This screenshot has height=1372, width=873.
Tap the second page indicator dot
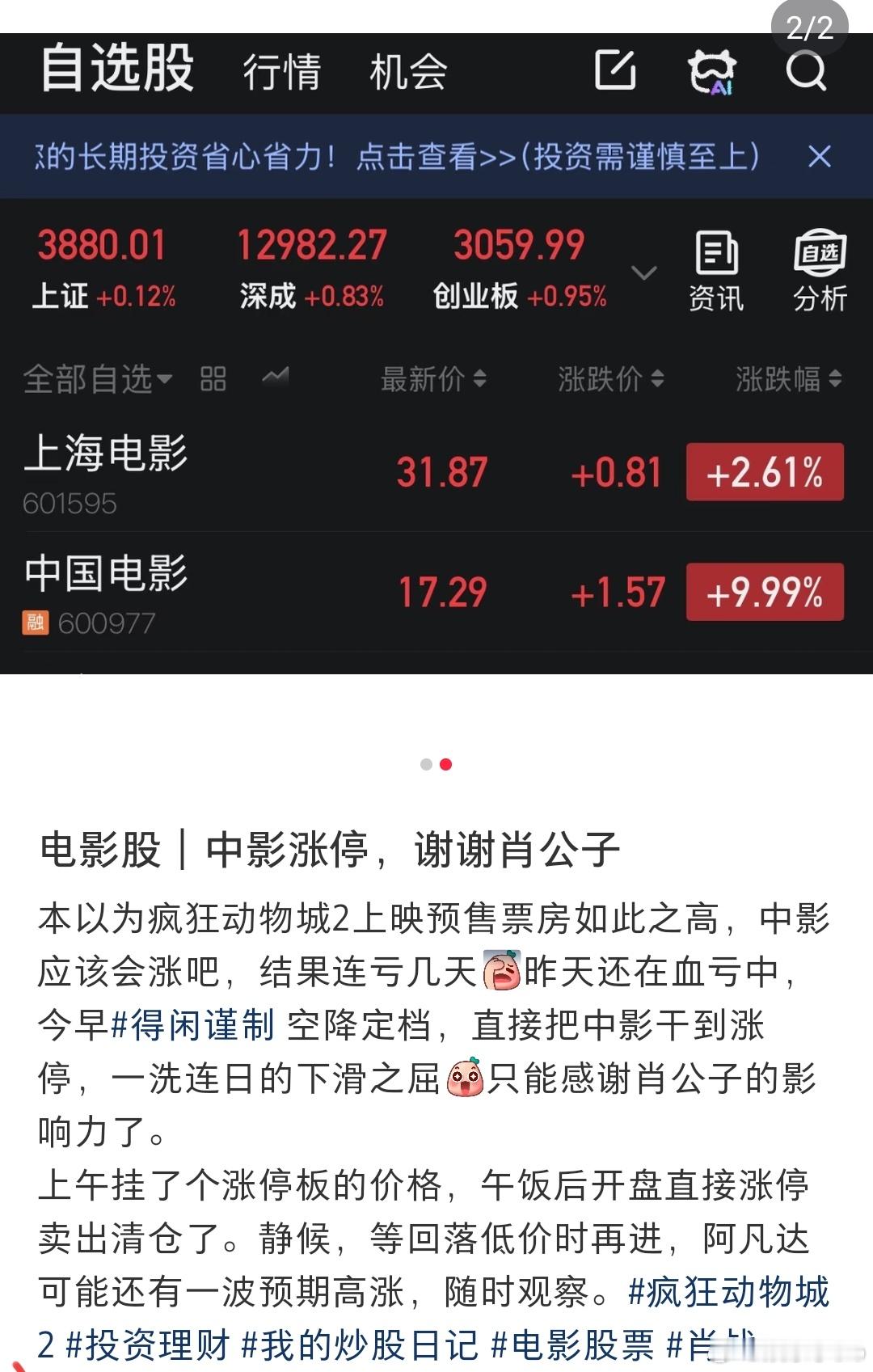[444, 763]
